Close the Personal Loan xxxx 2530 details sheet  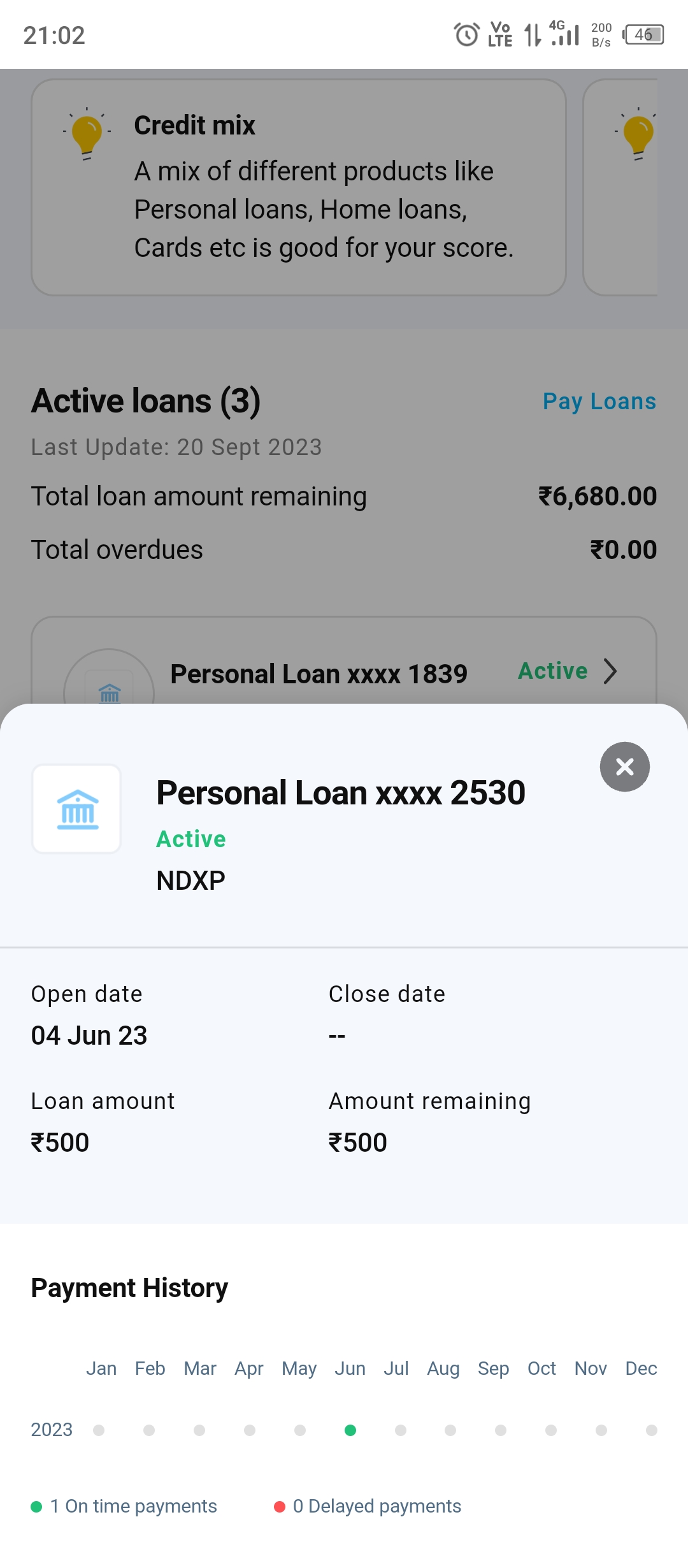(624, 767)
